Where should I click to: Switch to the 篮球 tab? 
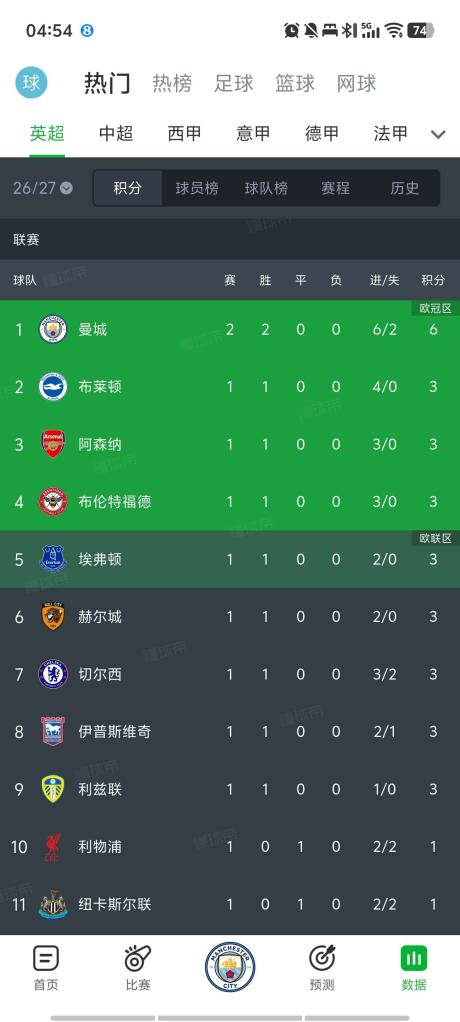tap(295, 83)
